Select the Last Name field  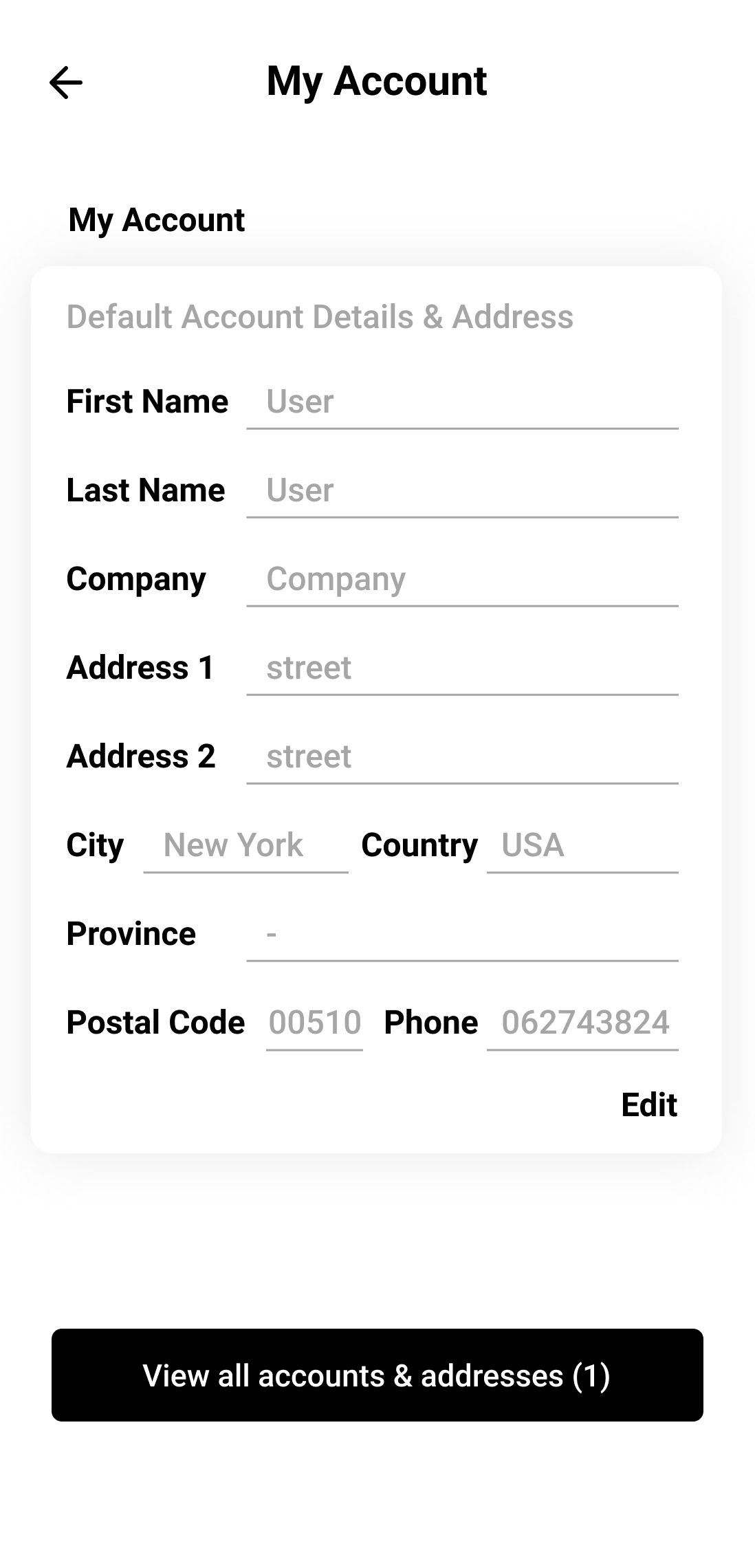point(462,490)
